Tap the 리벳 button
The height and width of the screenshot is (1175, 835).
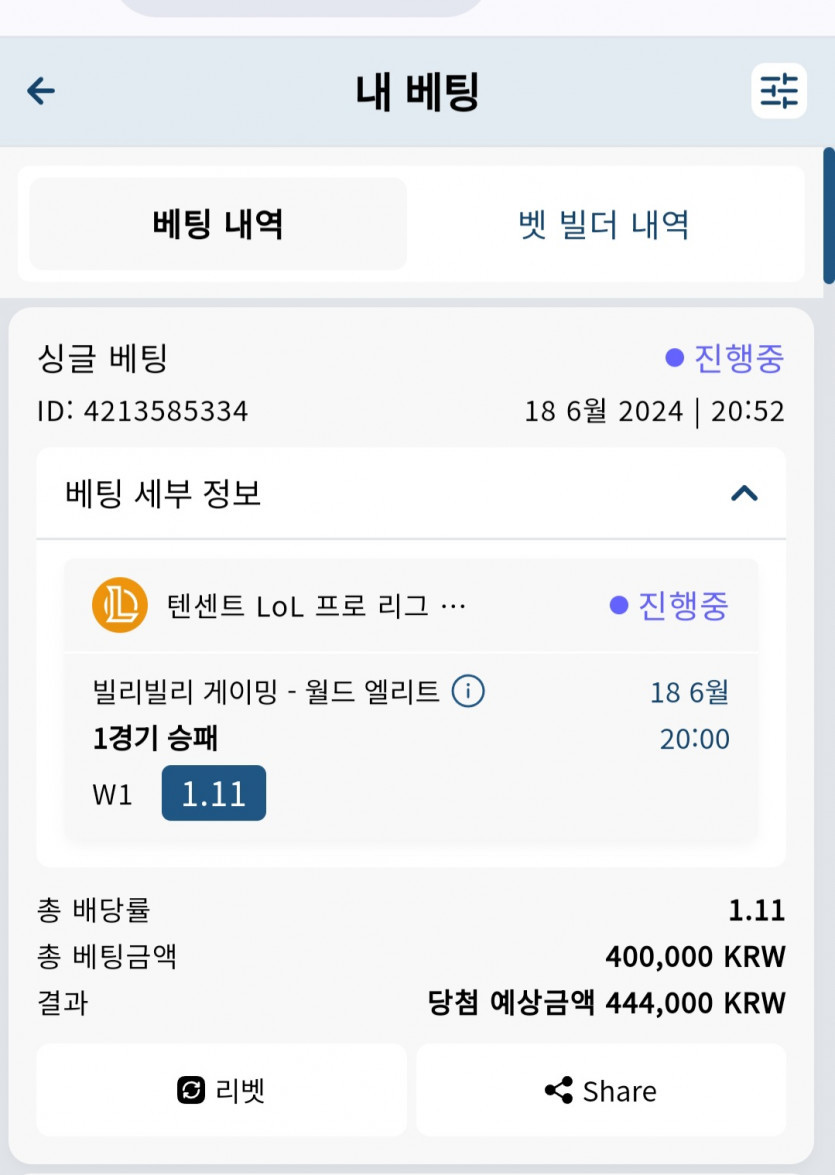pos(221,1090)
